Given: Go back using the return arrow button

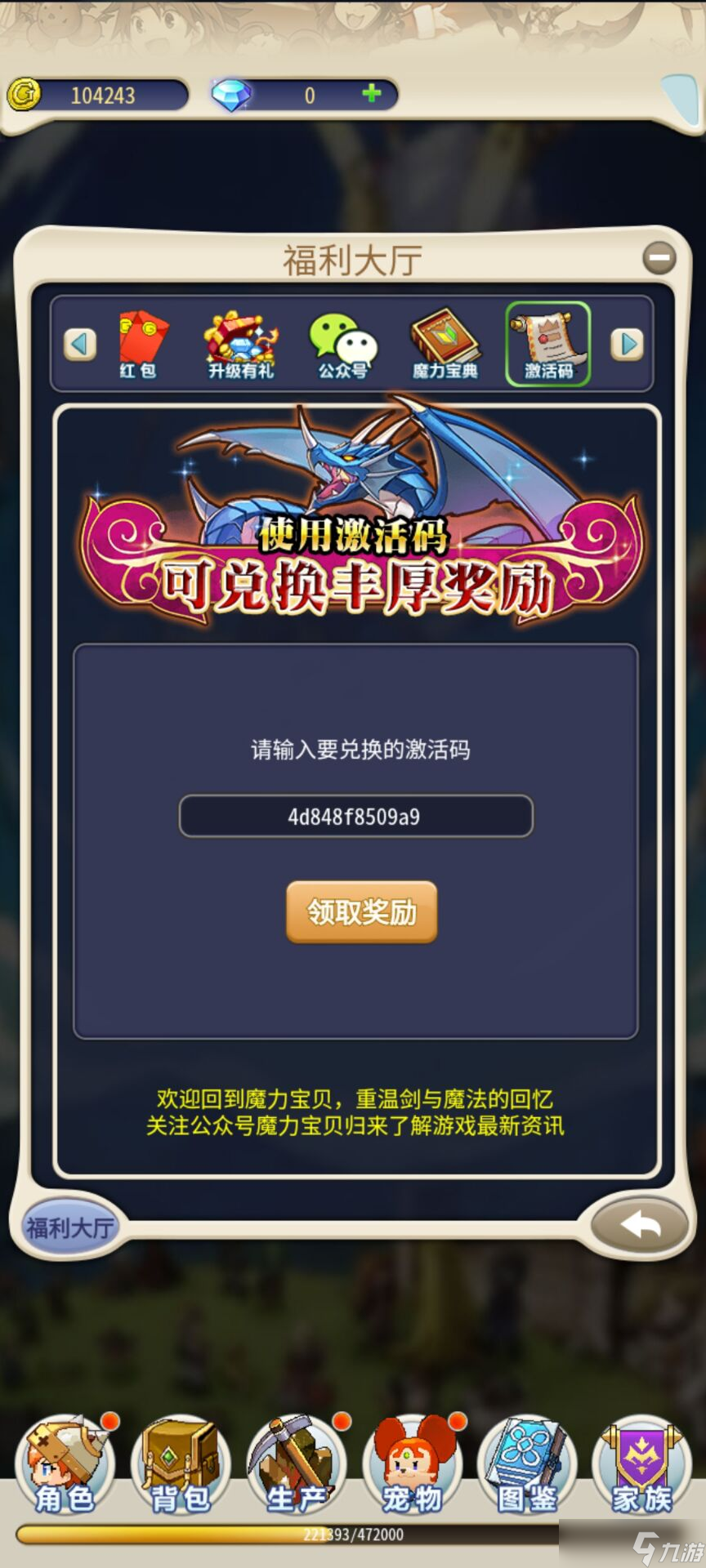Looking at the screenshot, I should [640, 1225].
